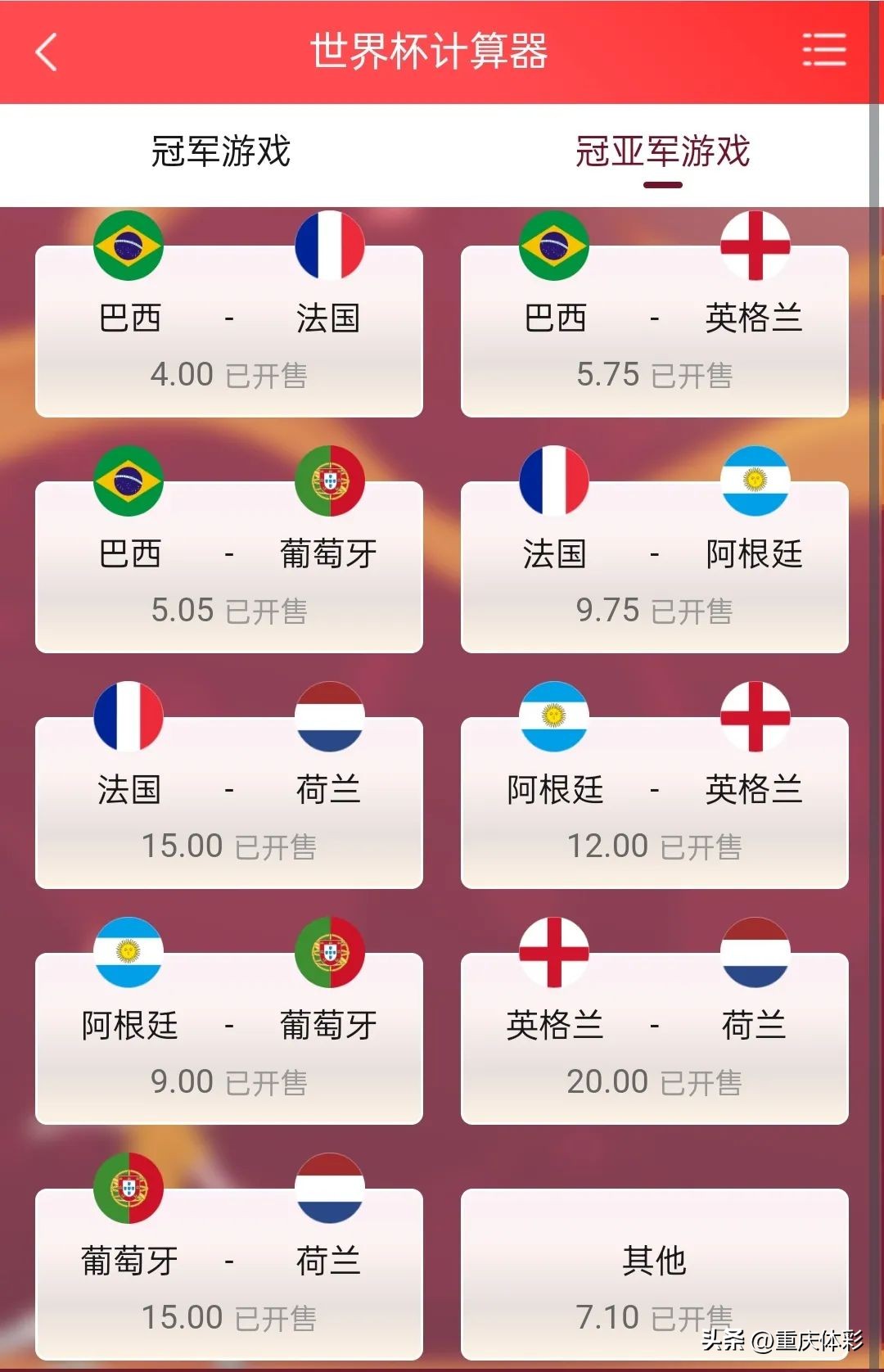Switch to the 冠亚军游戏 tab
The width and height of the screenshot is (884, 1372).
pos(665,153)
